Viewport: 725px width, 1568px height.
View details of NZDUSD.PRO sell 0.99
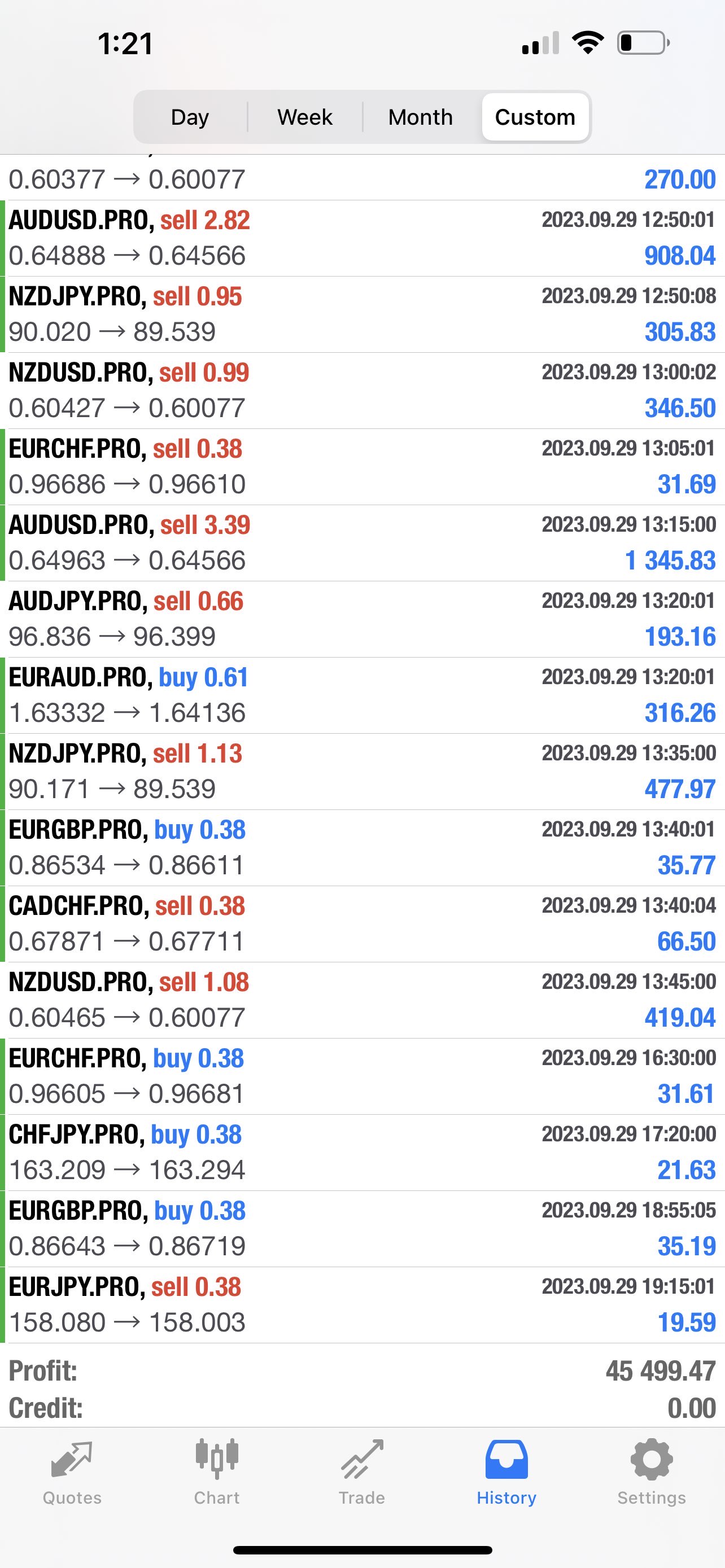[x=362, y=390]
